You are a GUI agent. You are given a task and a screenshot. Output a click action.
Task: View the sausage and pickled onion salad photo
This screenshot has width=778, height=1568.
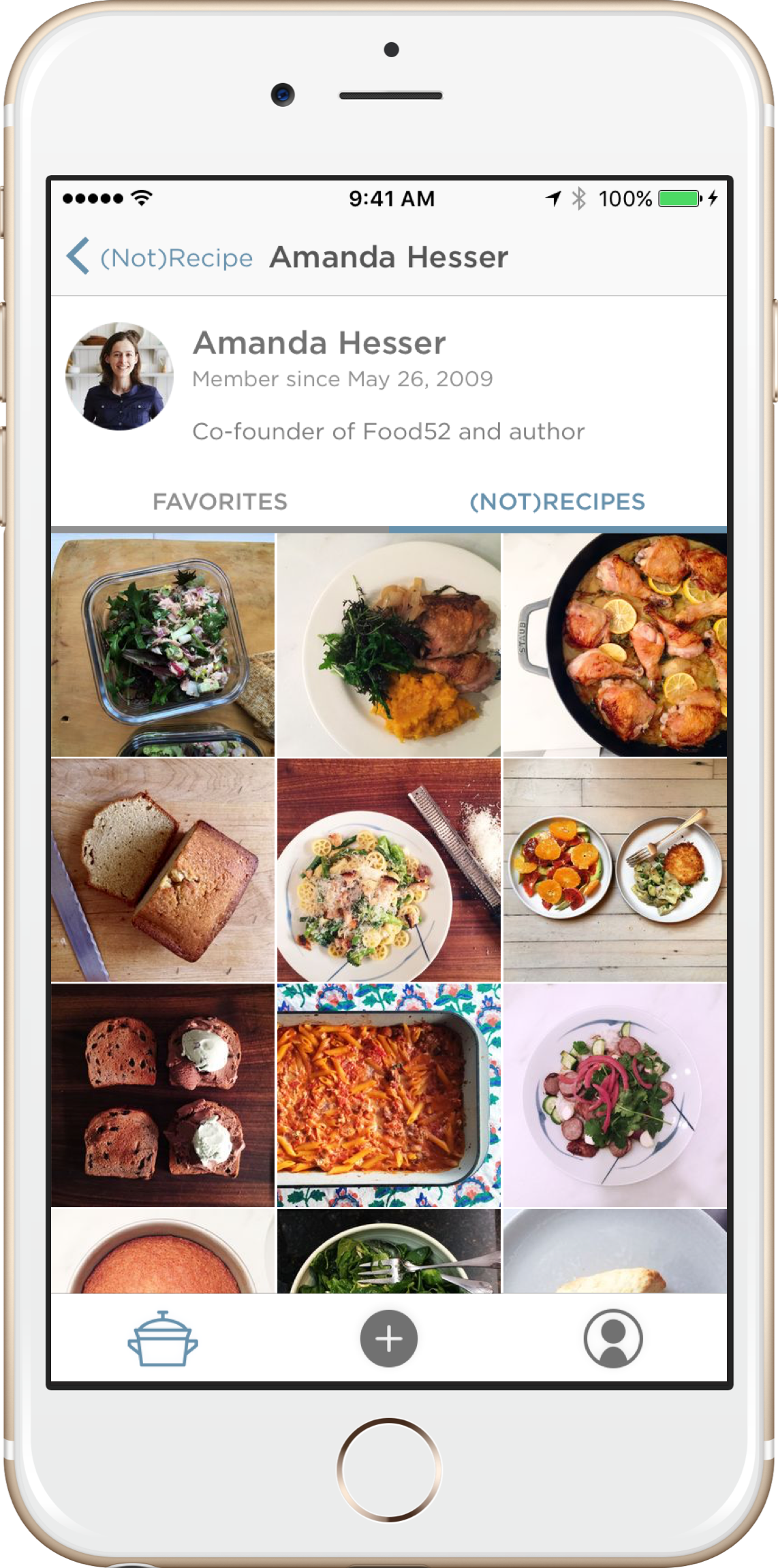point(615,1095)
